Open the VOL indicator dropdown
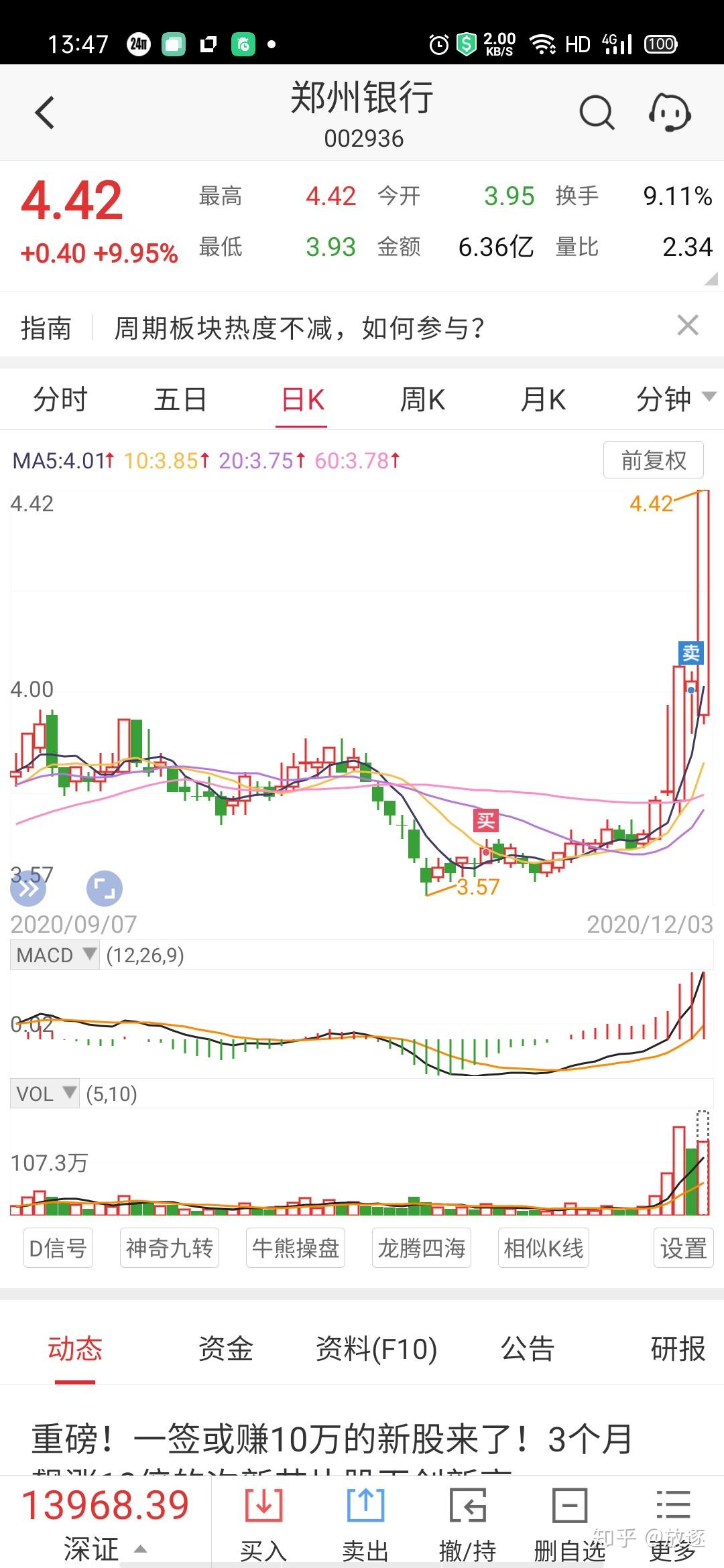The width and height of the screenshot is (724, 1568). (44, 1094)
